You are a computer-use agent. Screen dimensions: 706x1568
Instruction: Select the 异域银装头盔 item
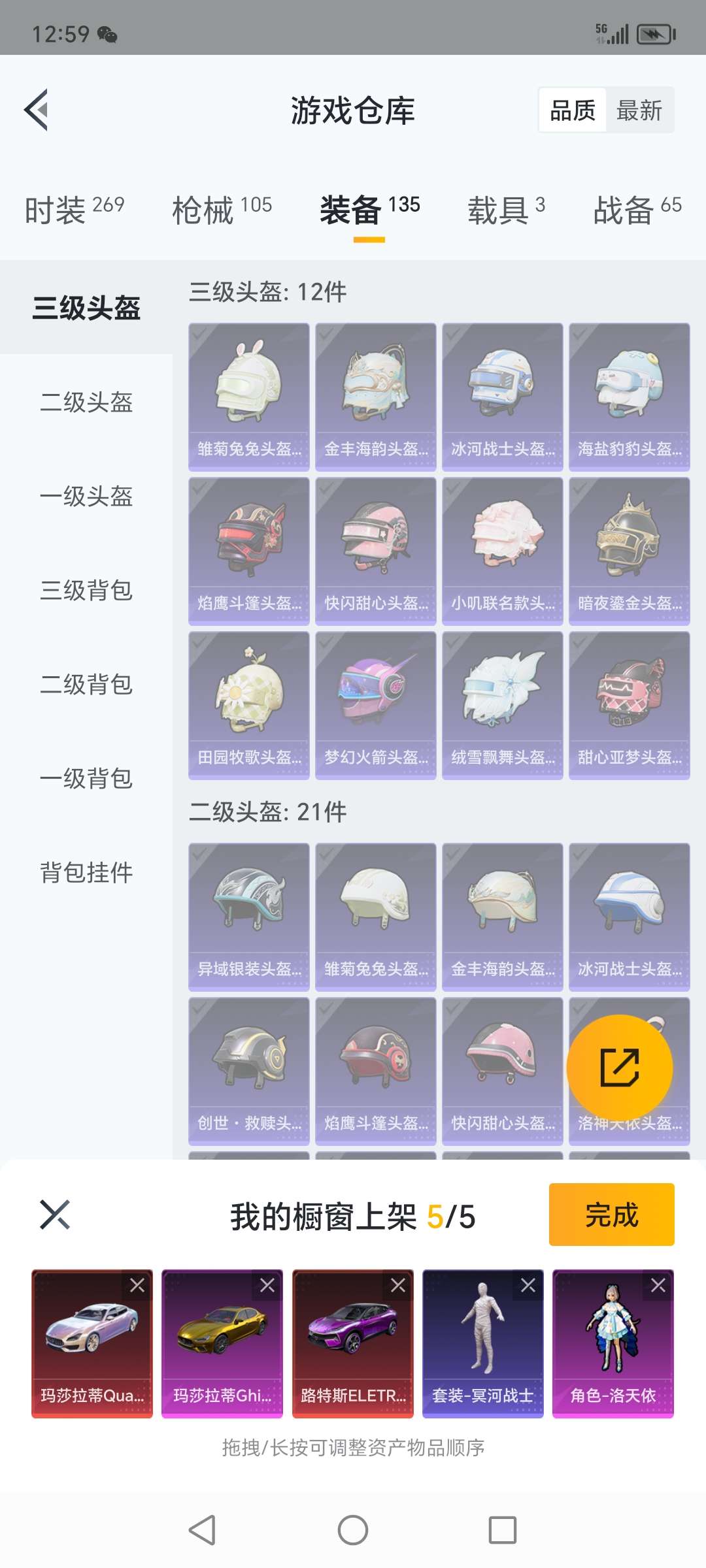pos(249,917)
